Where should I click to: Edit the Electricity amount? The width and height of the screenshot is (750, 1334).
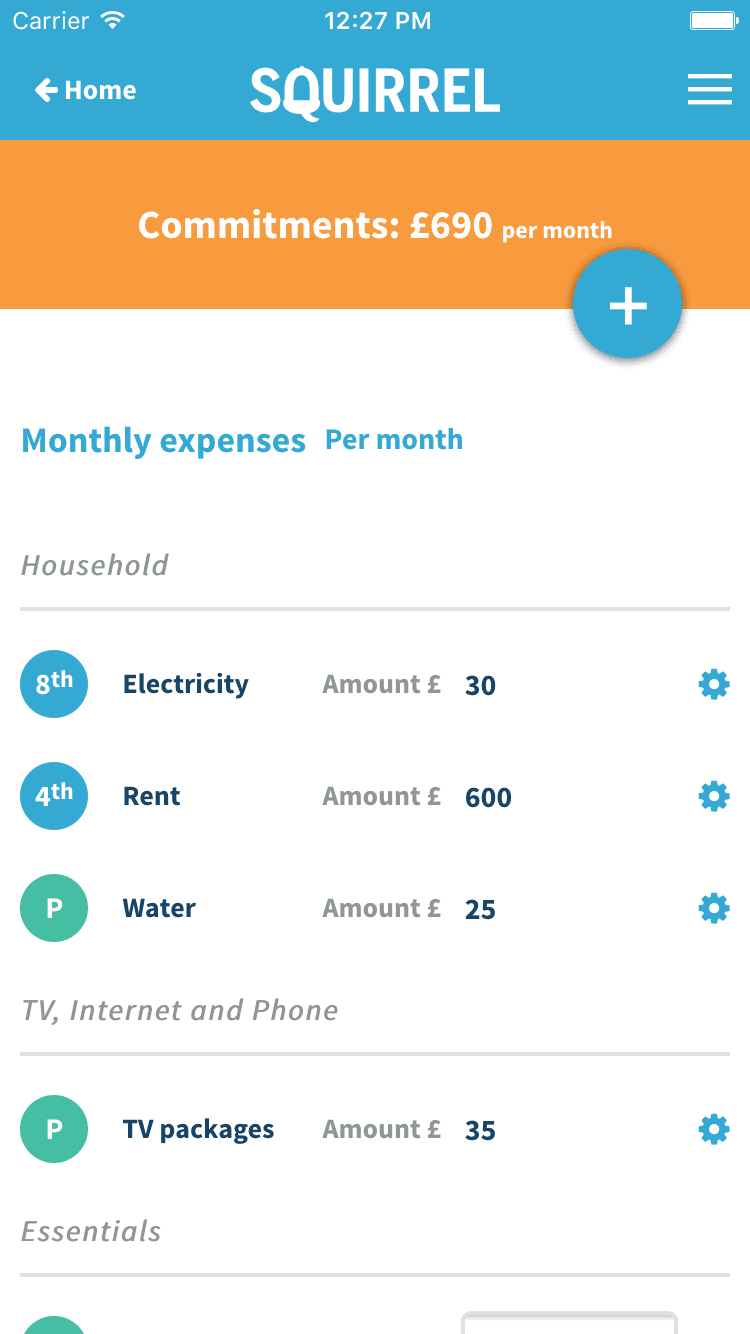(x=481, y=686)
